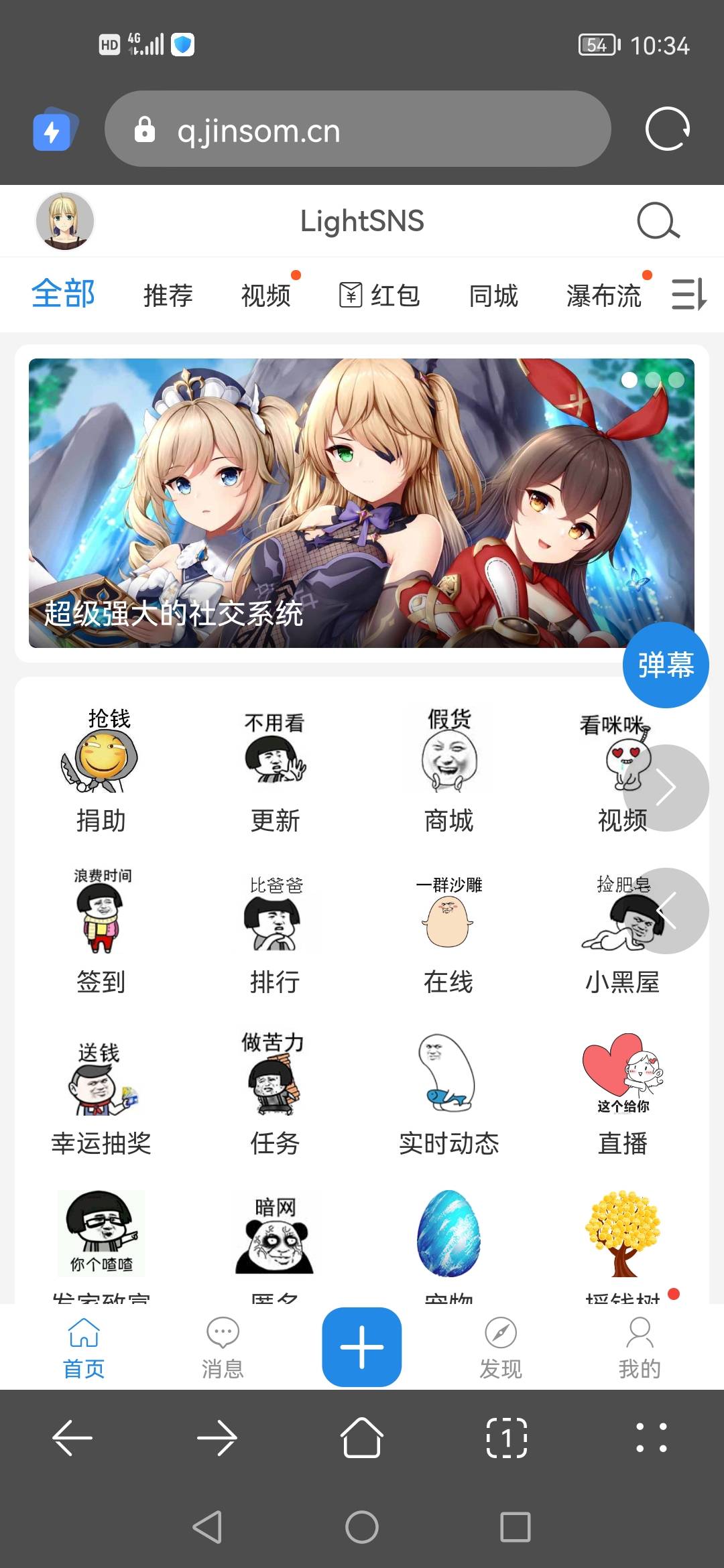Go to the 发现 bottom tab
This screenshot has width=724, height=1568.
(x=501, y=1348)
